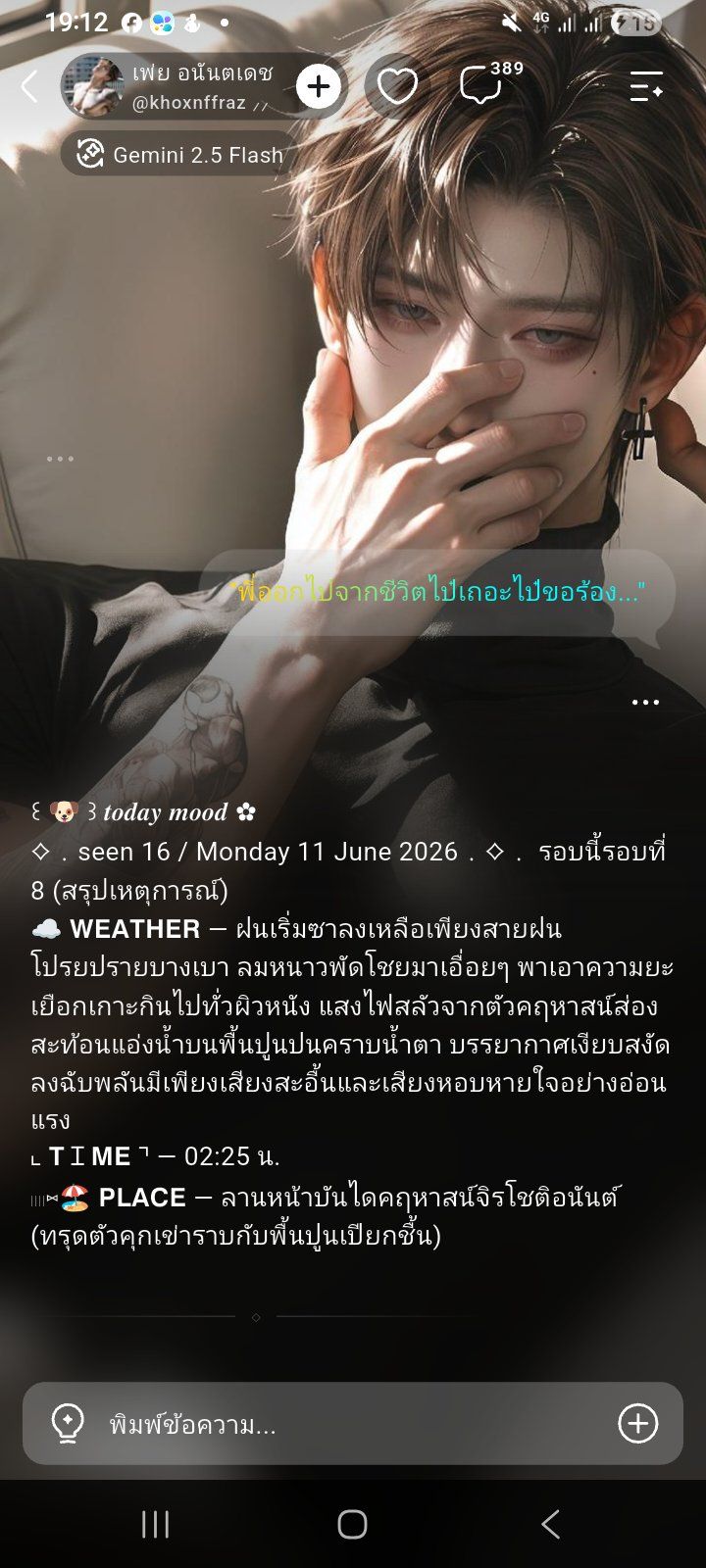
Task: Tap the Gemini 2.5 Flash model chip
Action: pyautogui.click(x=180, y=155)
